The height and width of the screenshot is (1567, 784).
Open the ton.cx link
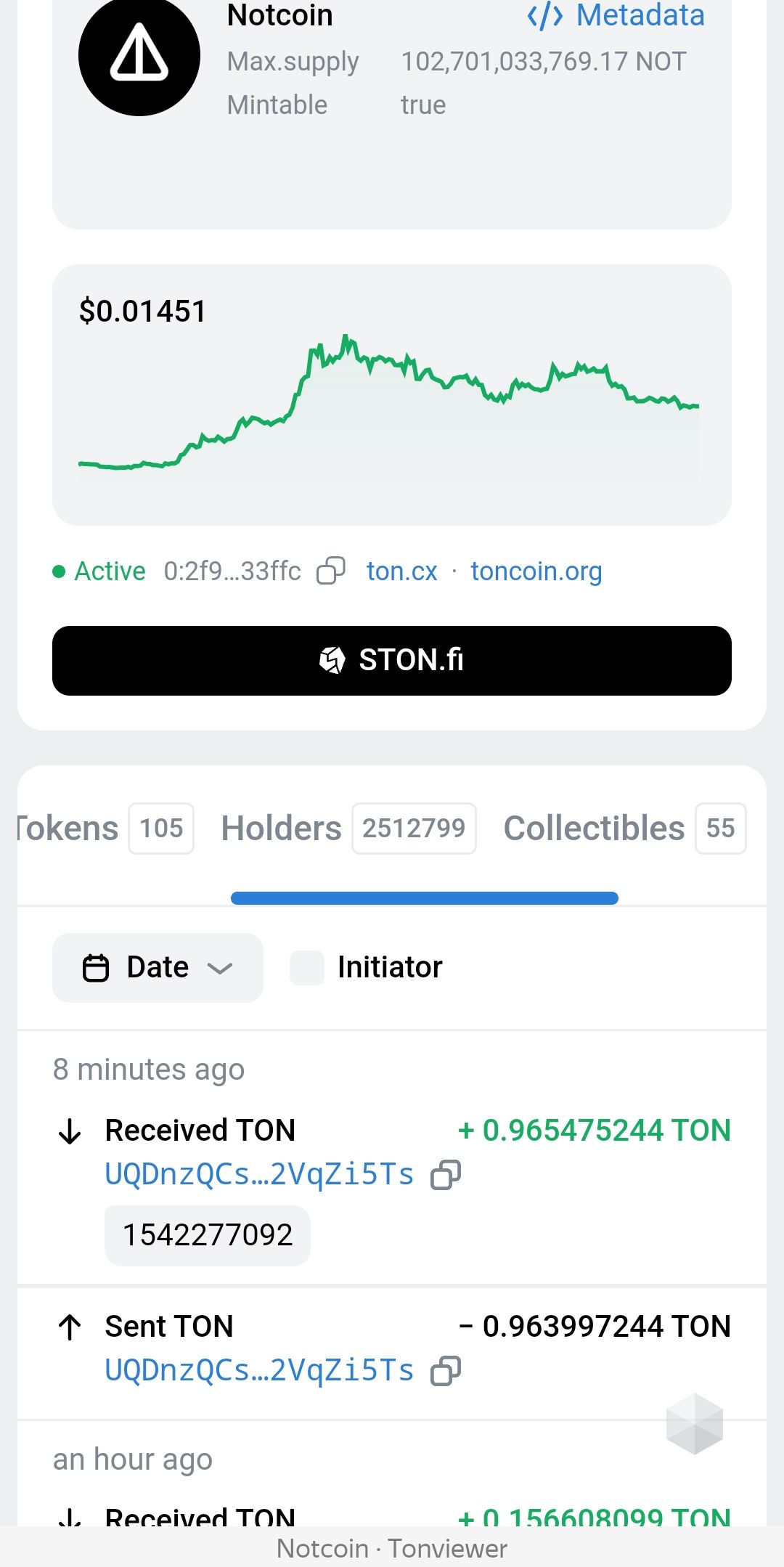pyautogui.click(x=401, y=571)
